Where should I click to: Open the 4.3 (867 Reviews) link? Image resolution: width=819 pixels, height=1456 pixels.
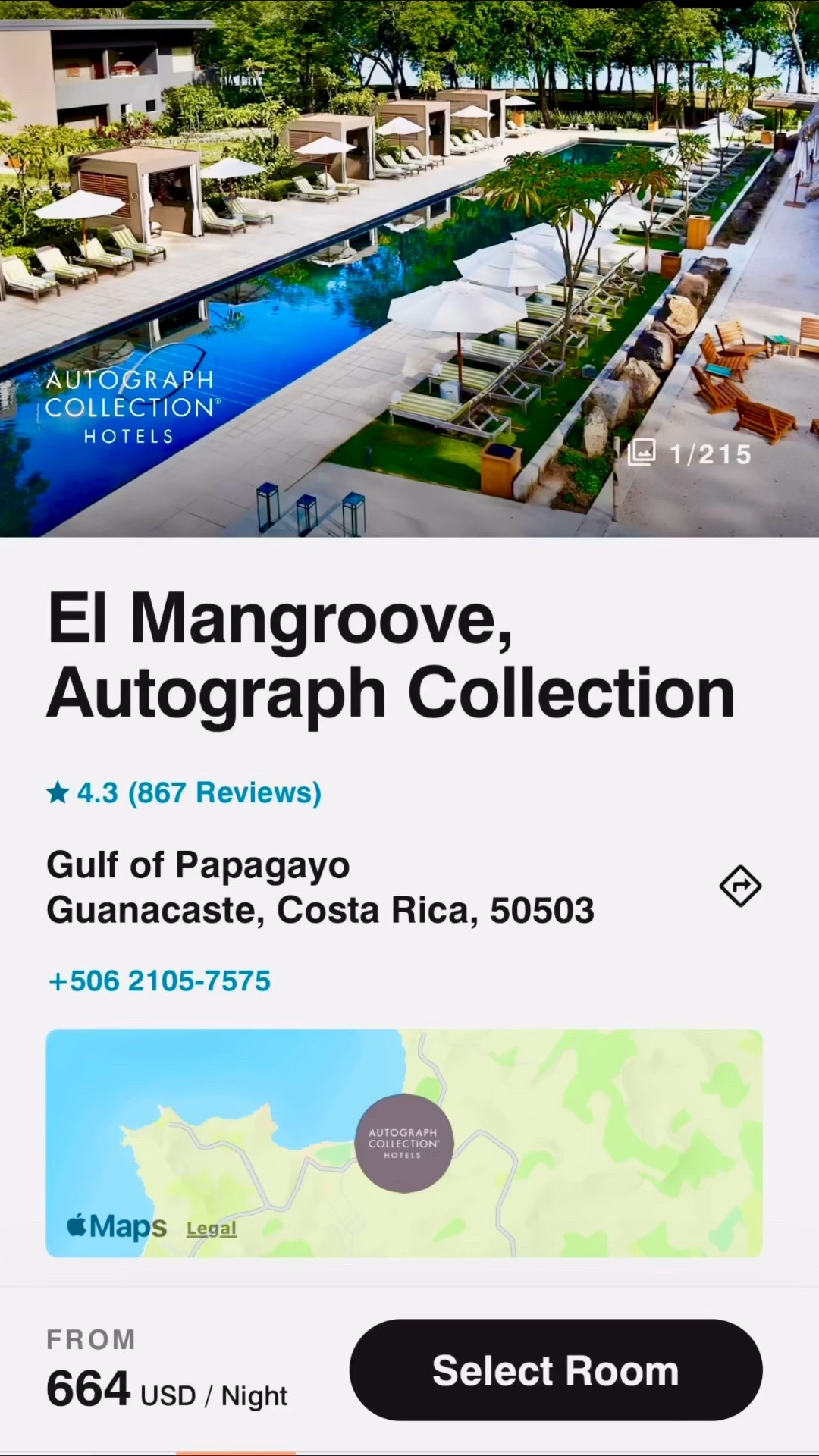(x=184, y=792)
